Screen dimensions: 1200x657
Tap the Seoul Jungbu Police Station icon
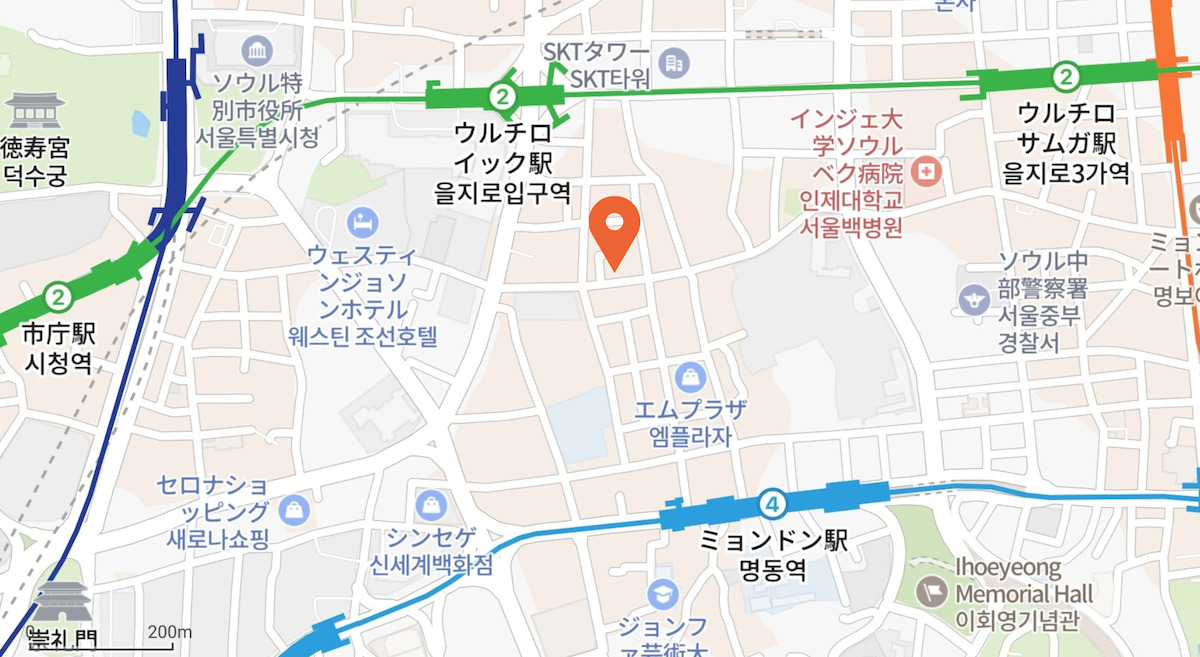tap(972, 298)
